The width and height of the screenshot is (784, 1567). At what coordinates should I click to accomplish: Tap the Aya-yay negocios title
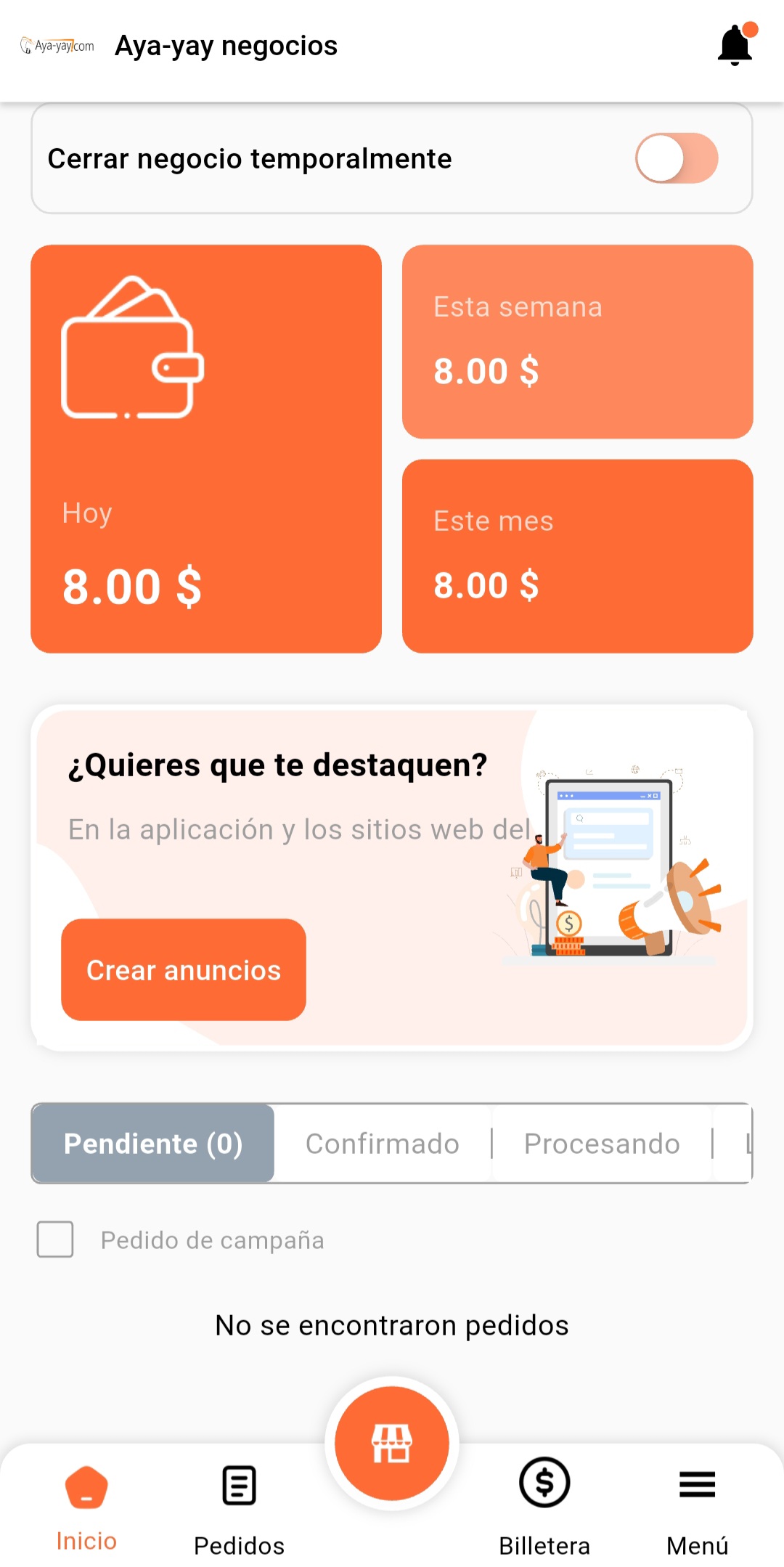click(226, 45)
